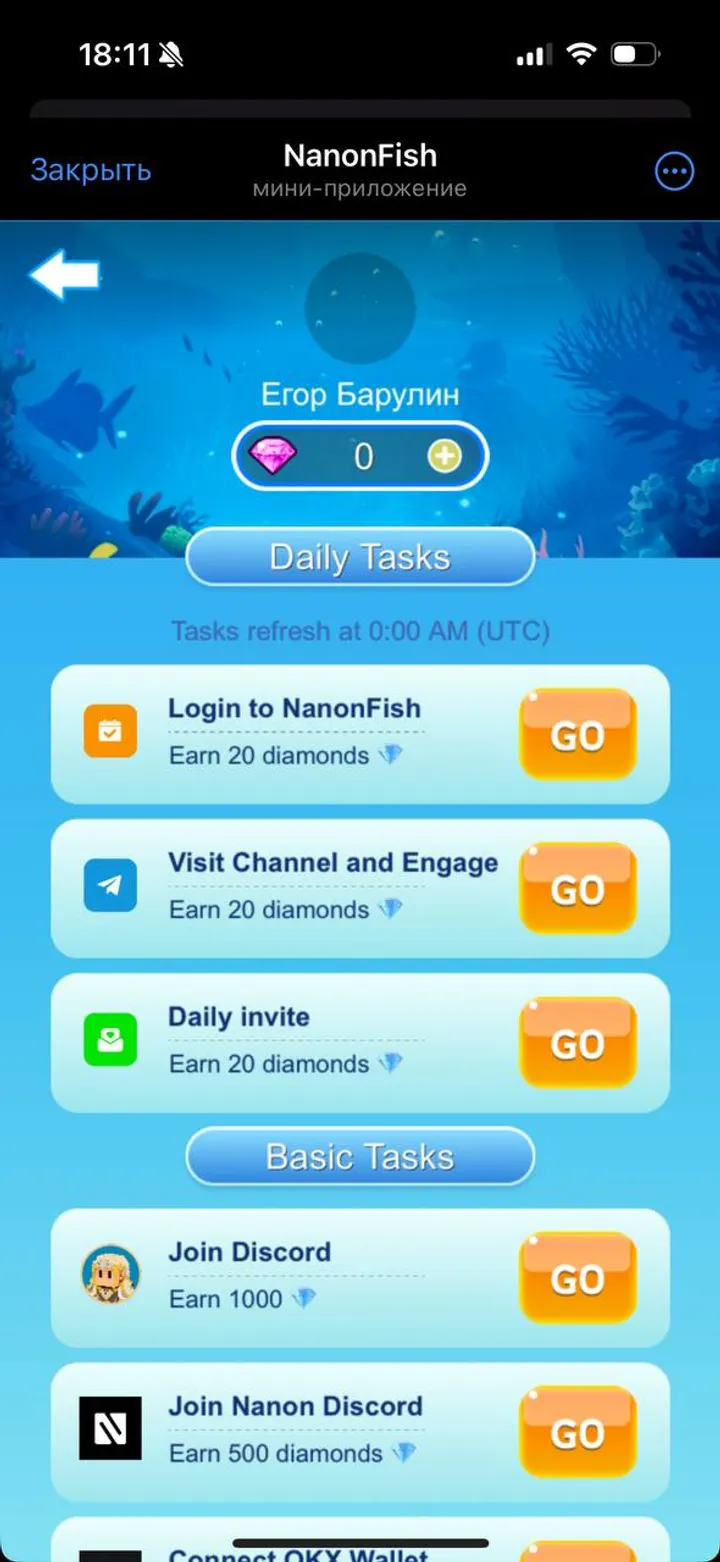The width and height of the screenshot is (720, 1562).
Task: Open the three-dot options menu at top right
Action: click(674, 170)
